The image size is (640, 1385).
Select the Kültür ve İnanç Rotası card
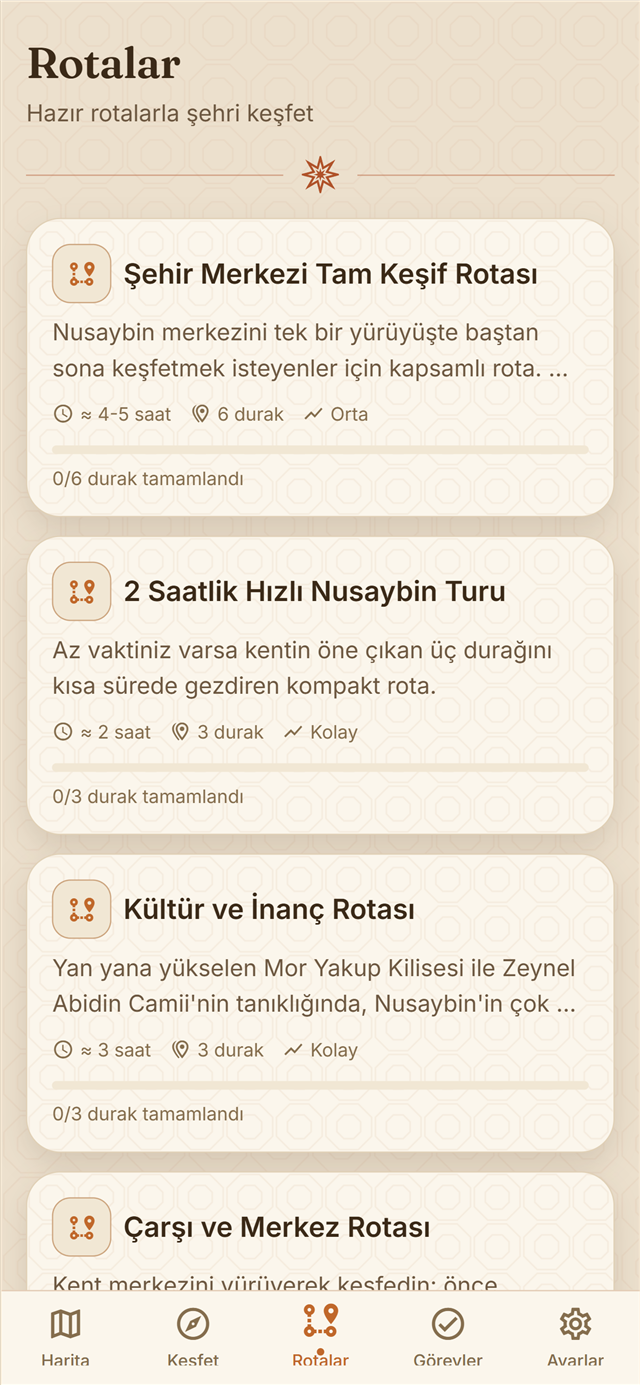[320, 1003]
